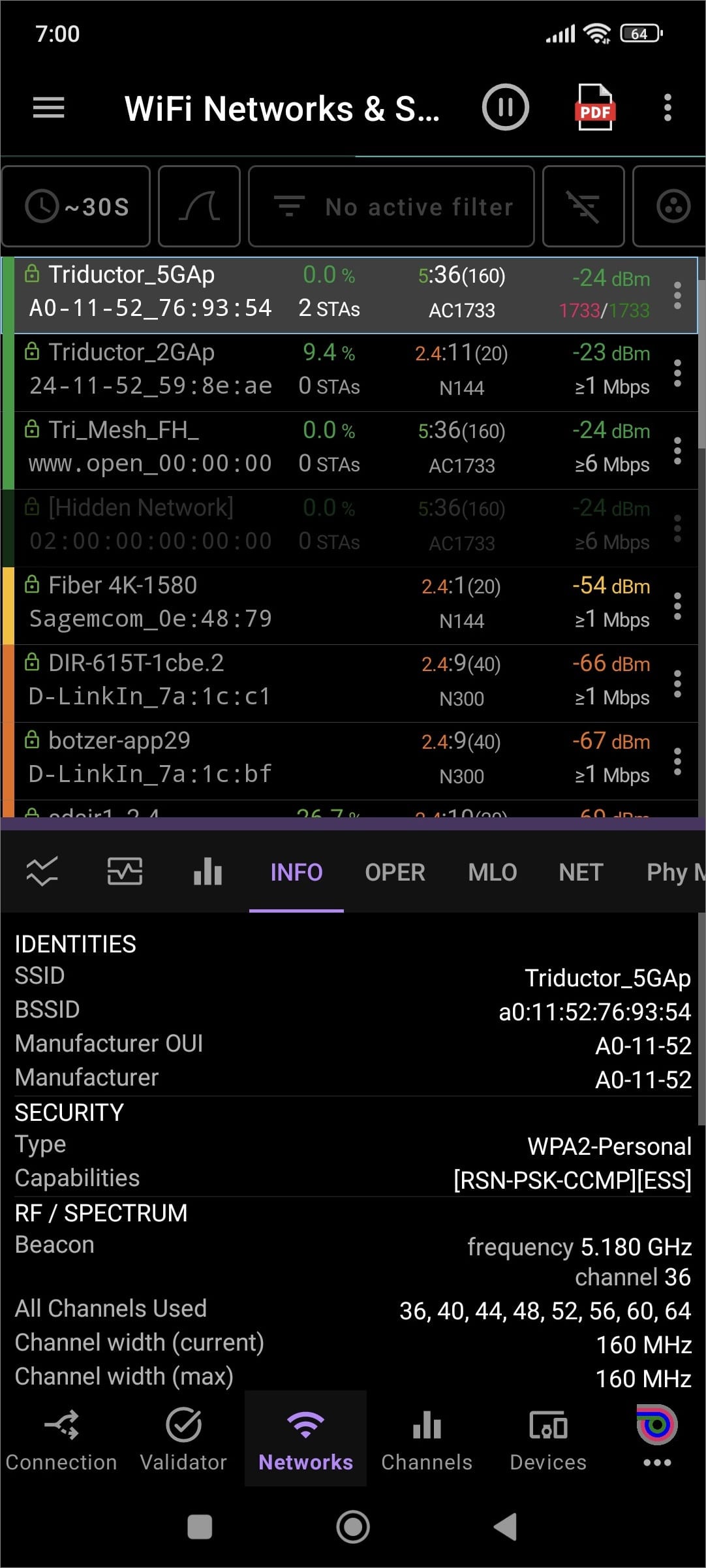This screenshot has width=706, height=1568.
Task: Open the app bar overflow menu
Action: pyautogui.click(x=668, y=108)
